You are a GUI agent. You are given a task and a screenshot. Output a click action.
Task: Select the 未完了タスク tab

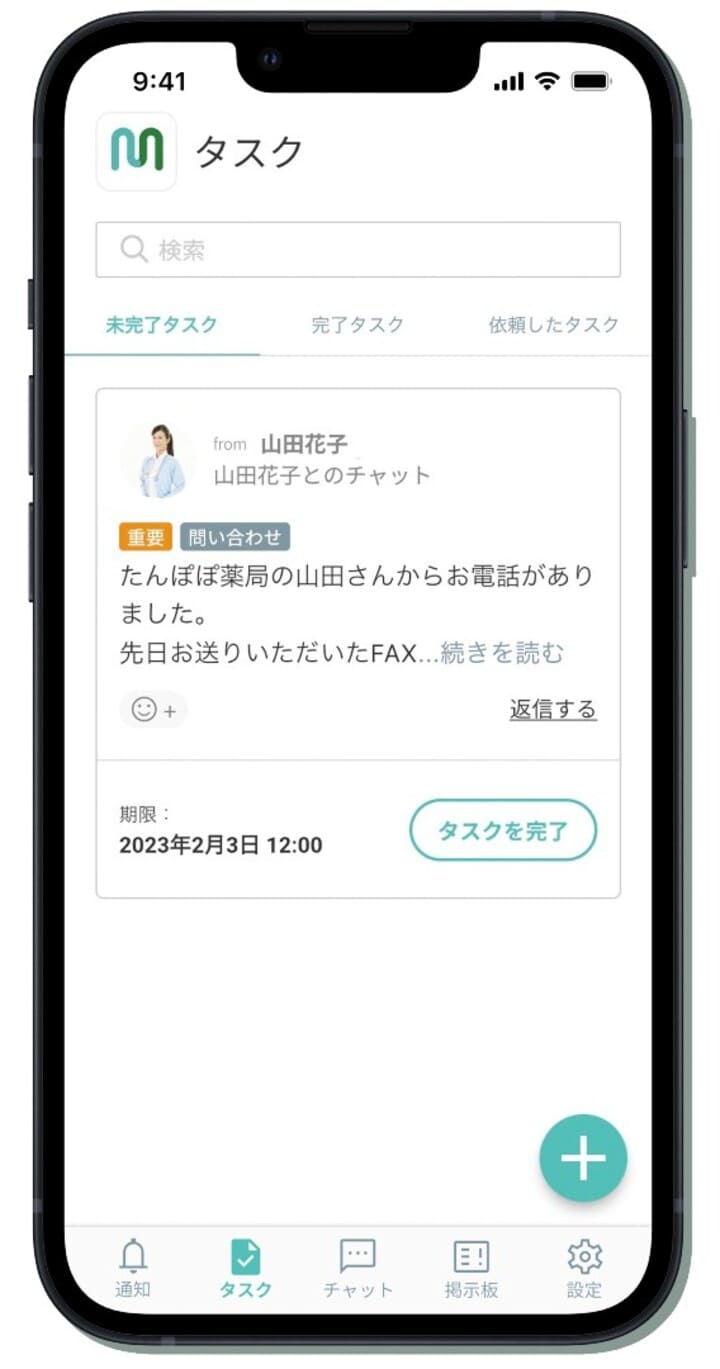(162, 325)
